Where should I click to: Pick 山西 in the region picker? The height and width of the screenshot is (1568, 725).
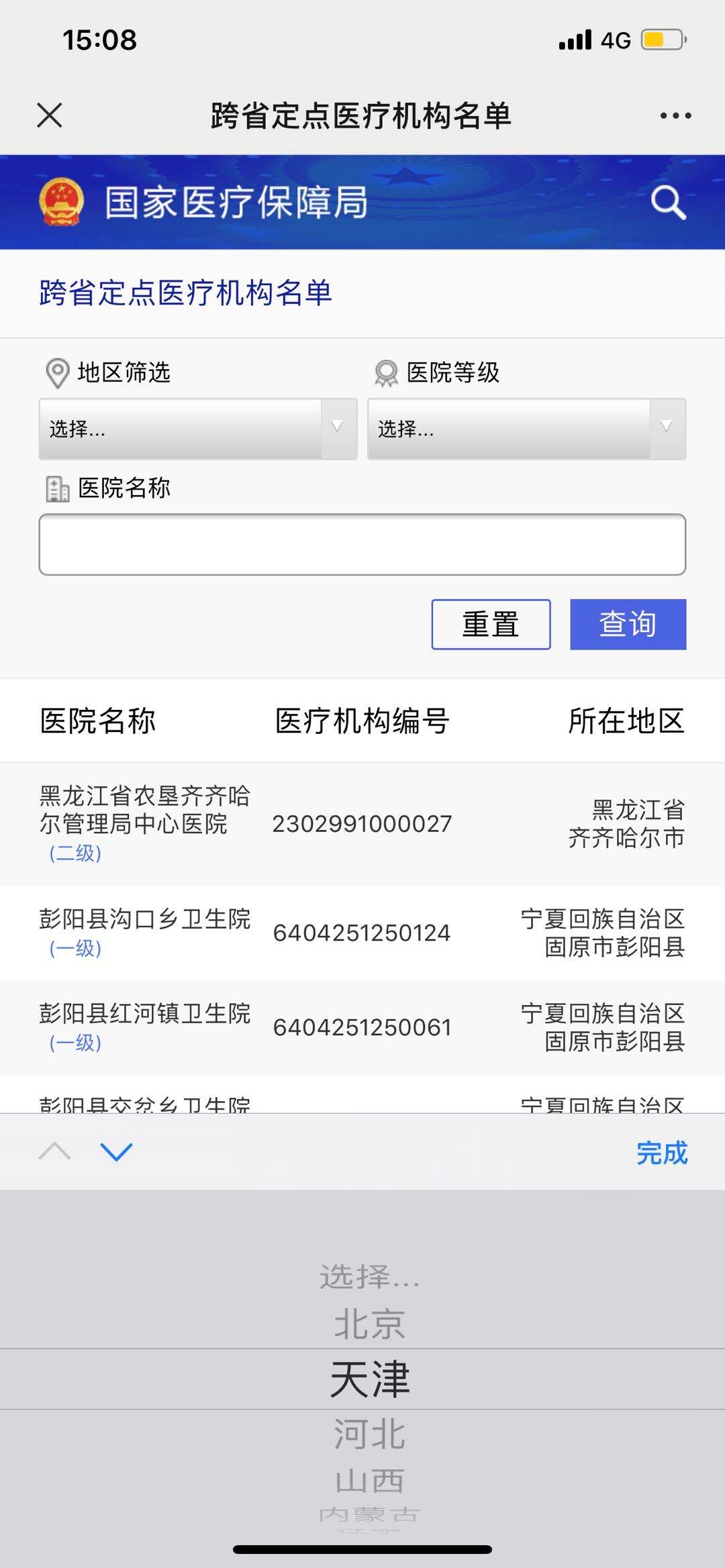pyautogui.click(x=369, y=1481)
